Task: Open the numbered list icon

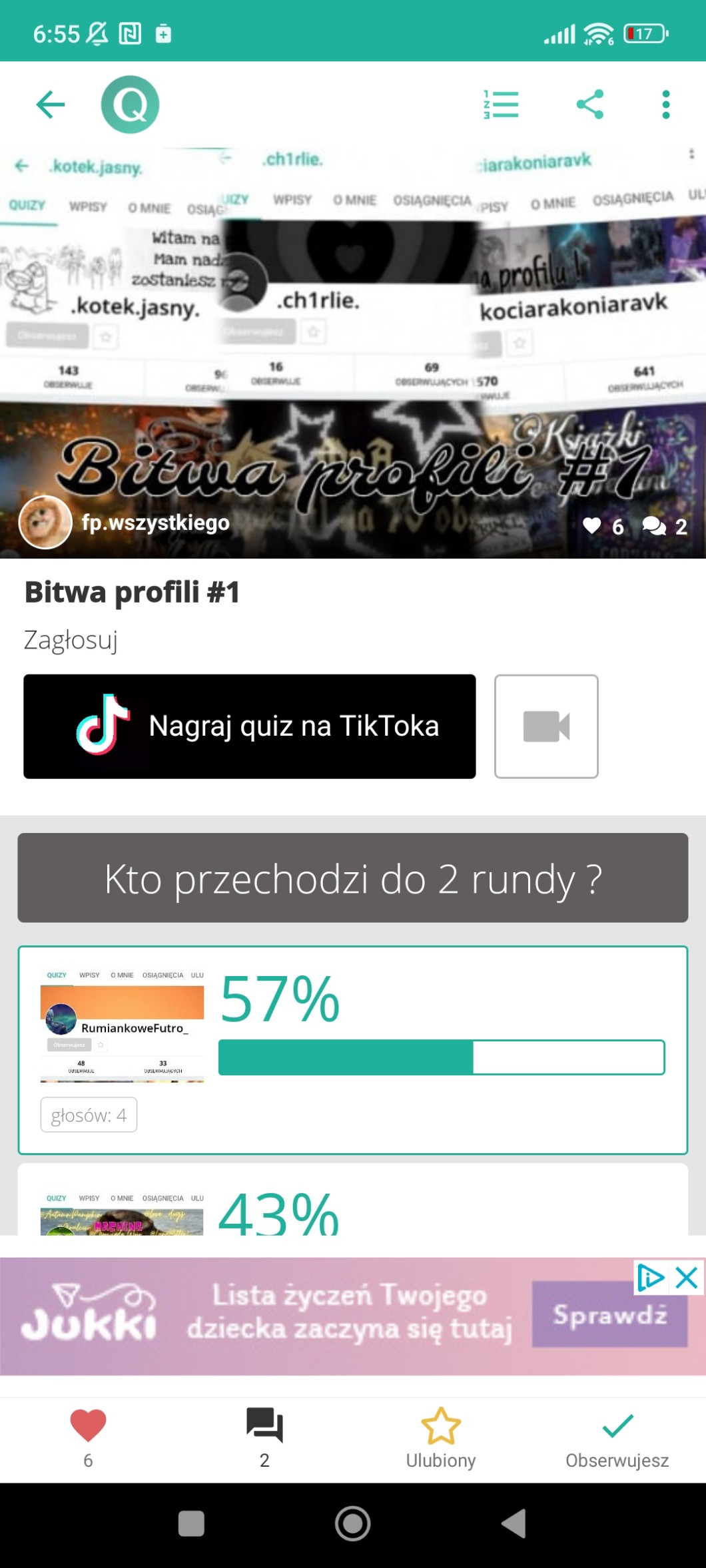Action: pos(501,105)
